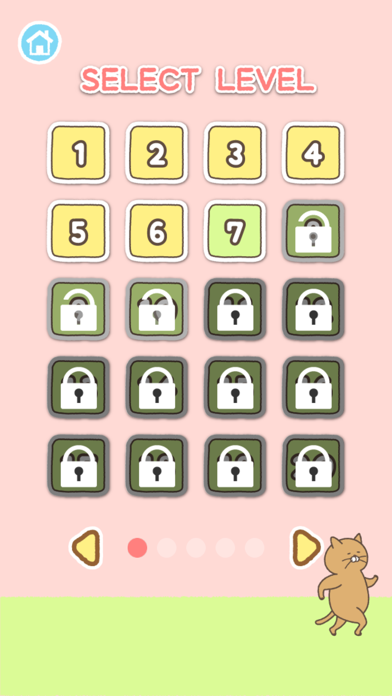Go to next page with right arrow
The height and width of the screenshot is (696, 392).
[305, 548]
